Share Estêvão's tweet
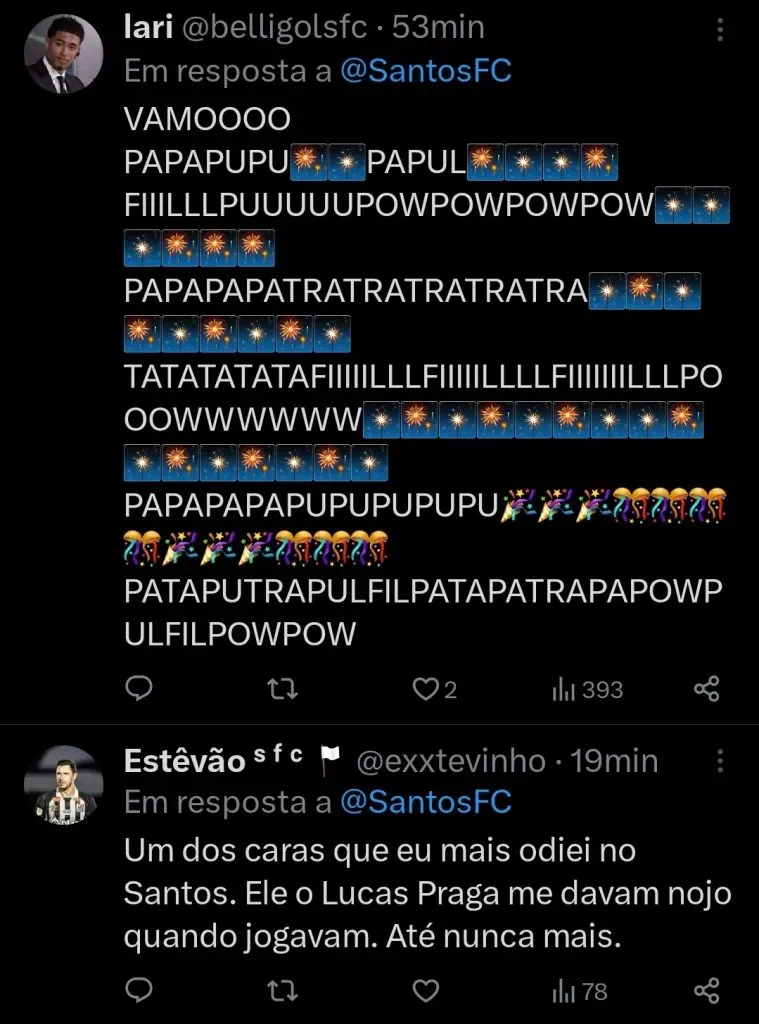 707,991
